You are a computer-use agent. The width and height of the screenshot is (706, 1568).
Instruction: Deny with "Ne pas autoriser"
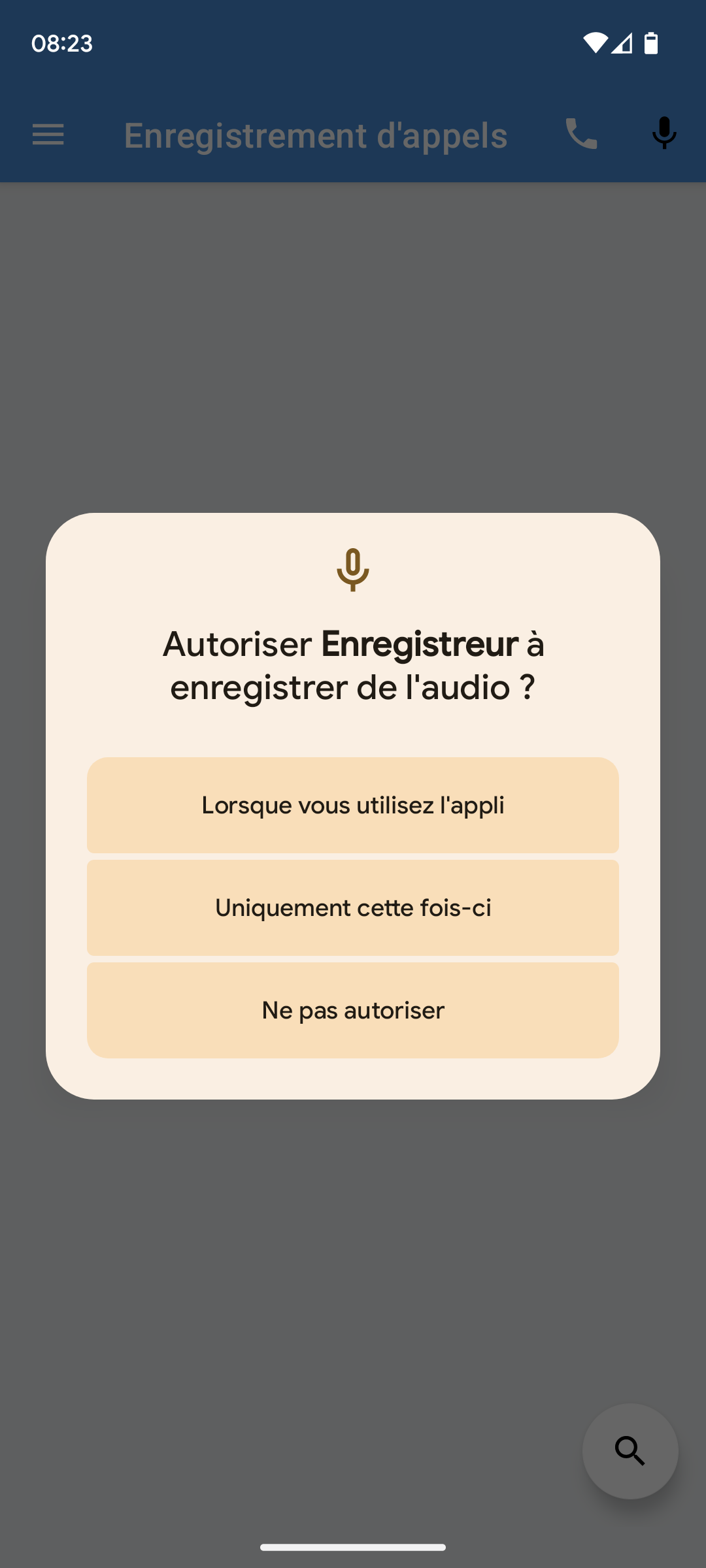(x=353, y=1010)
